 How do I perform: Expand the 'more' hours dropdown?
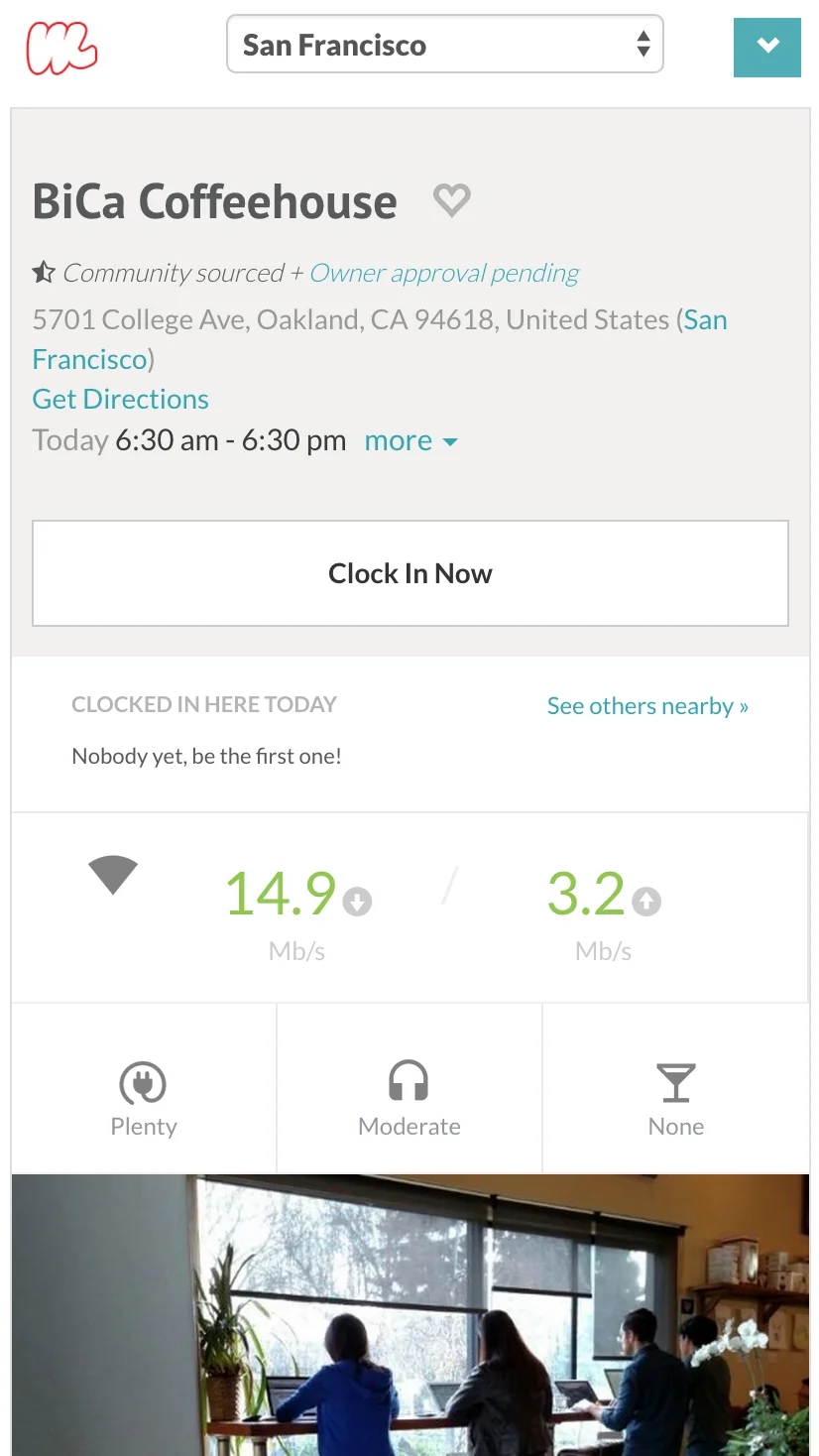coord(409,440)
